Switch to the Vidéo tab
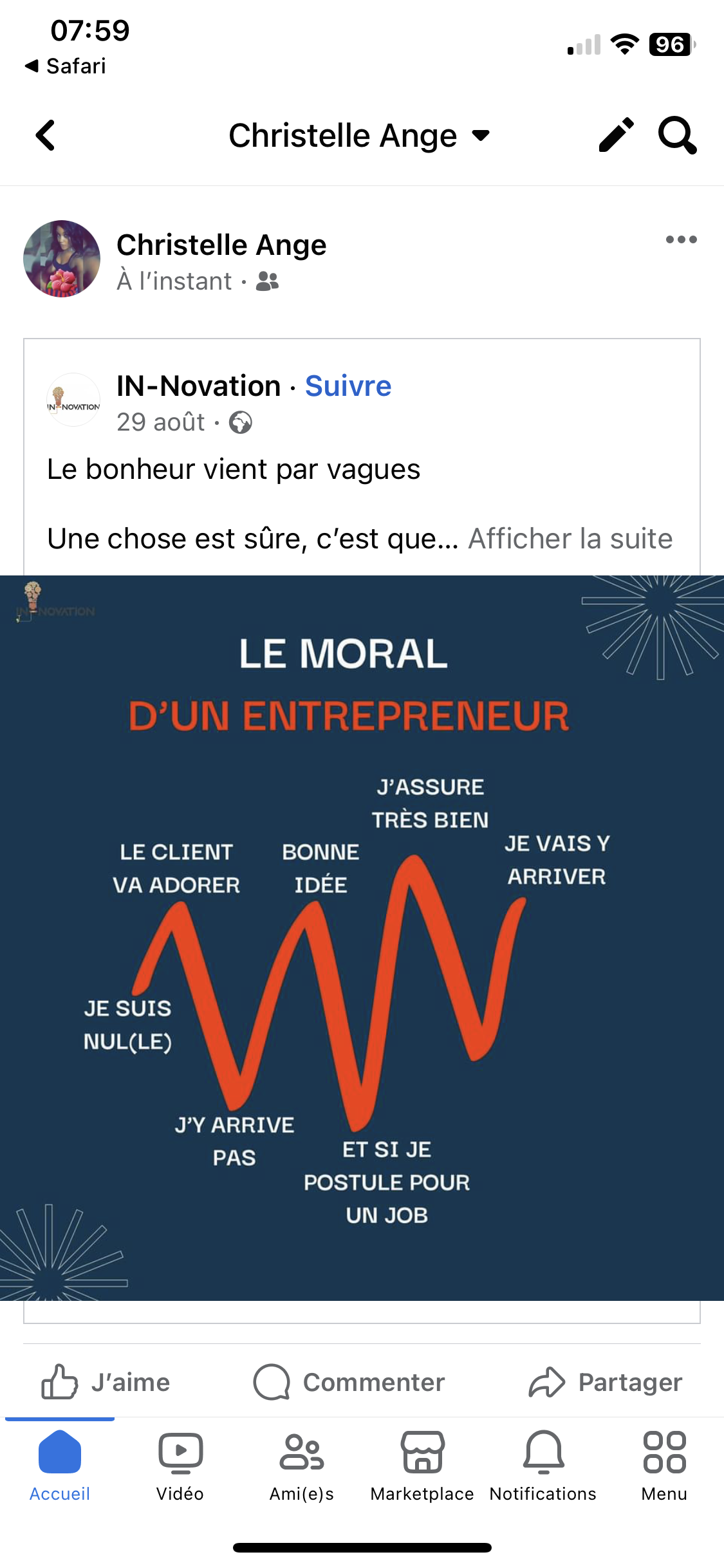 [x=180, y=1466]
